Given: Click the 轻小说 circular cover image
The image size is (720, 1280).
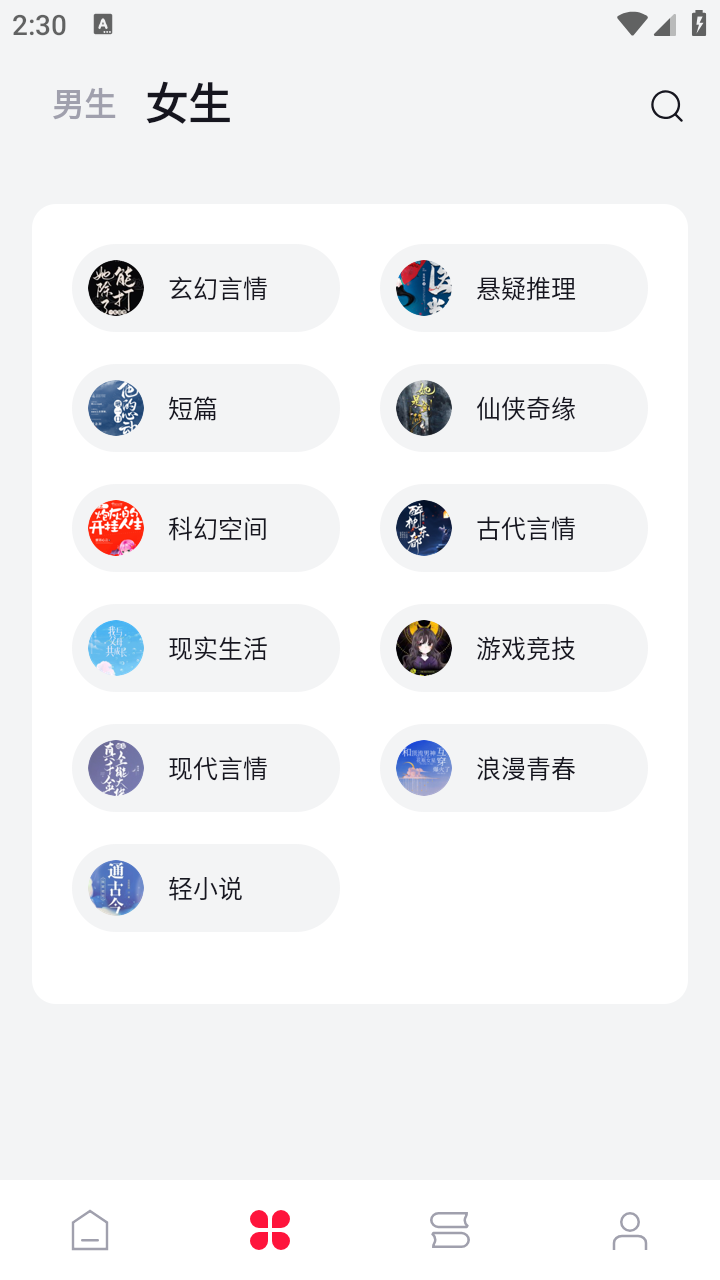Looking at the screenshot, I should 114,888.
